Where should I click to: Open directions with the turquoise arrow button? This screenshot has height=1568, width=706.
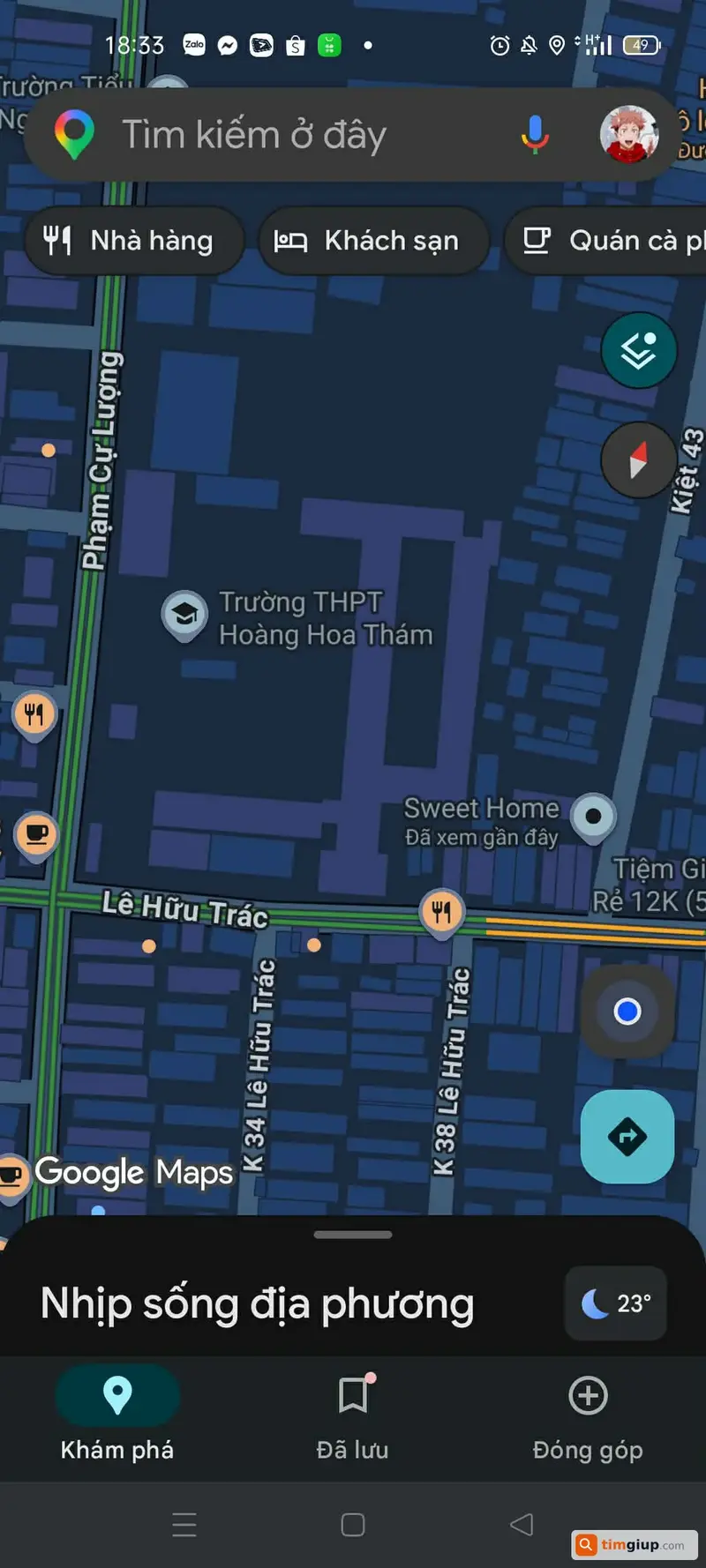627,1137
